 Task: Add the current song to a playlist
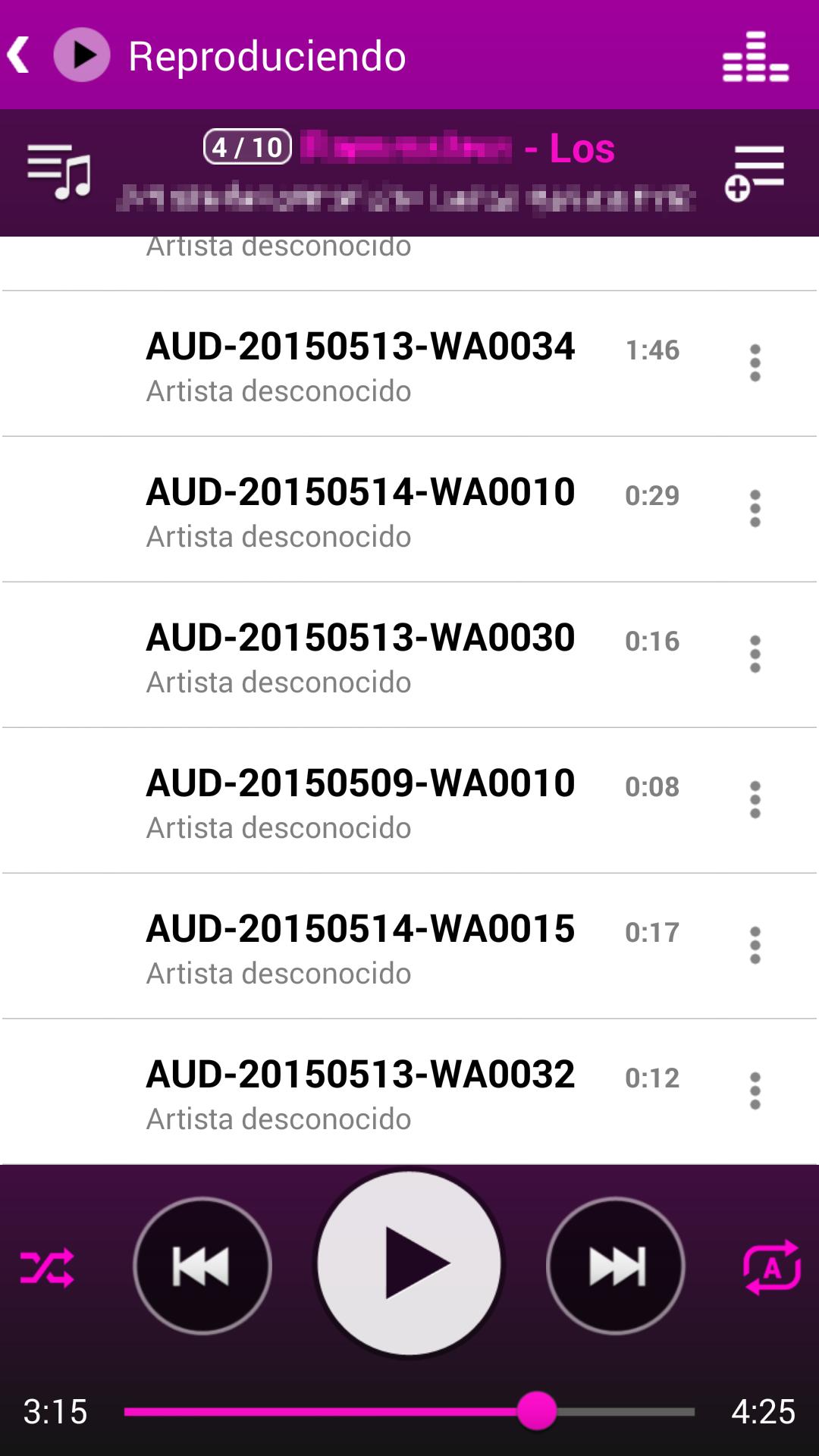tap(755, 173)
